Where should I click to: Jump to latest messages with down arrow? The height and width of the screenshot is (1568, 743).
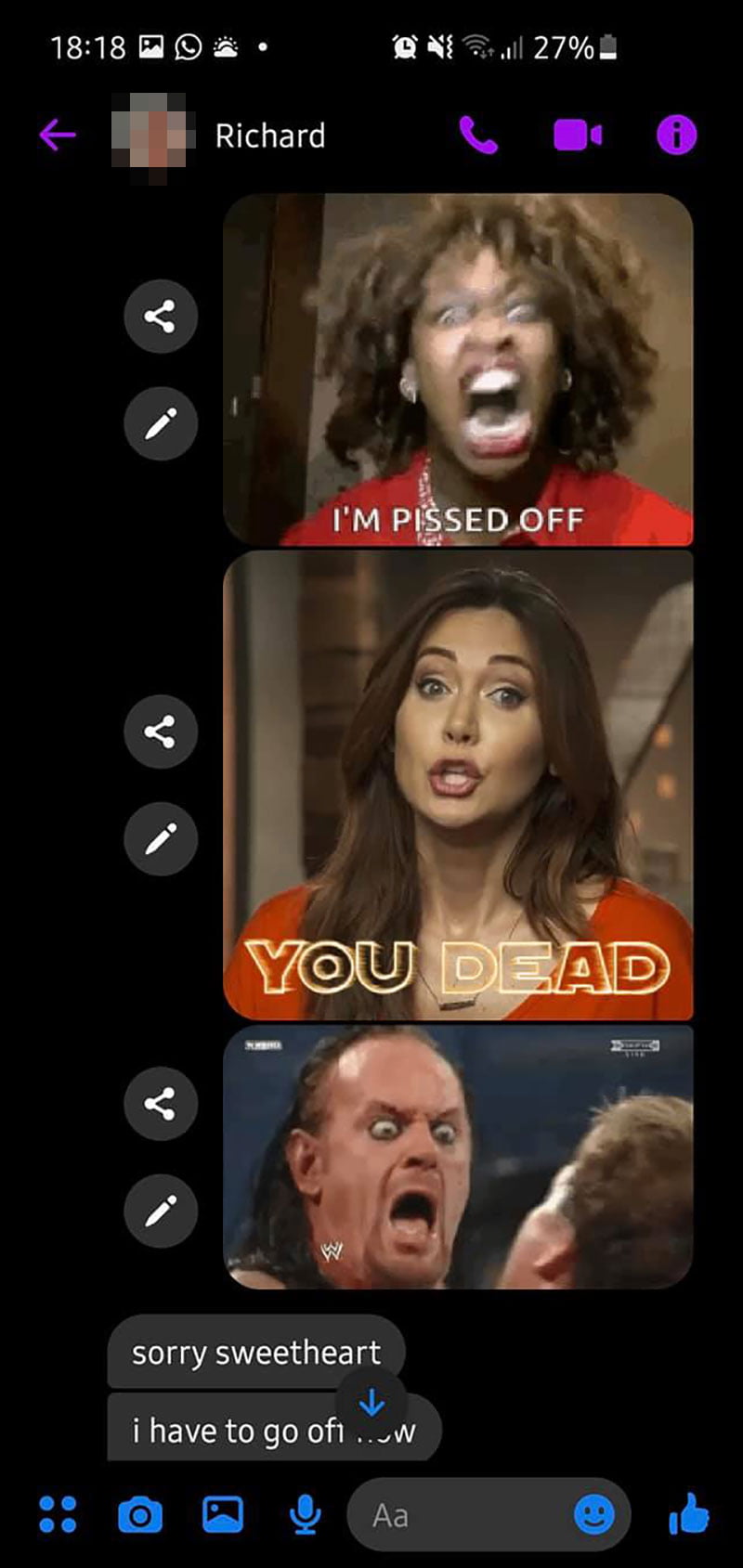click(371, 1403)
